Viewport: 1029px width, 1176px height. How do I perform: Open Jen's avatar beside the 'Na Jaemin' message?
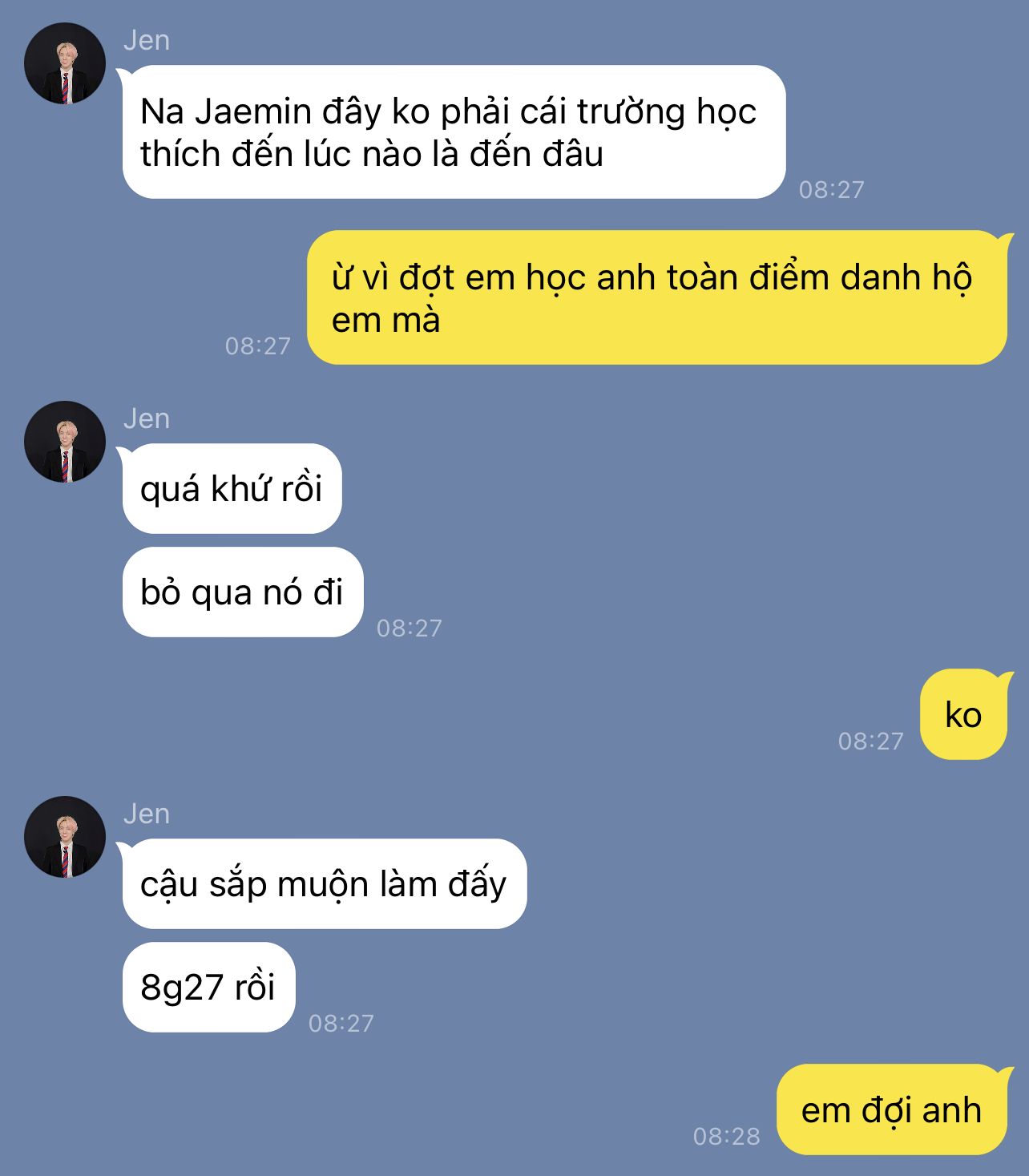point(65,63)
